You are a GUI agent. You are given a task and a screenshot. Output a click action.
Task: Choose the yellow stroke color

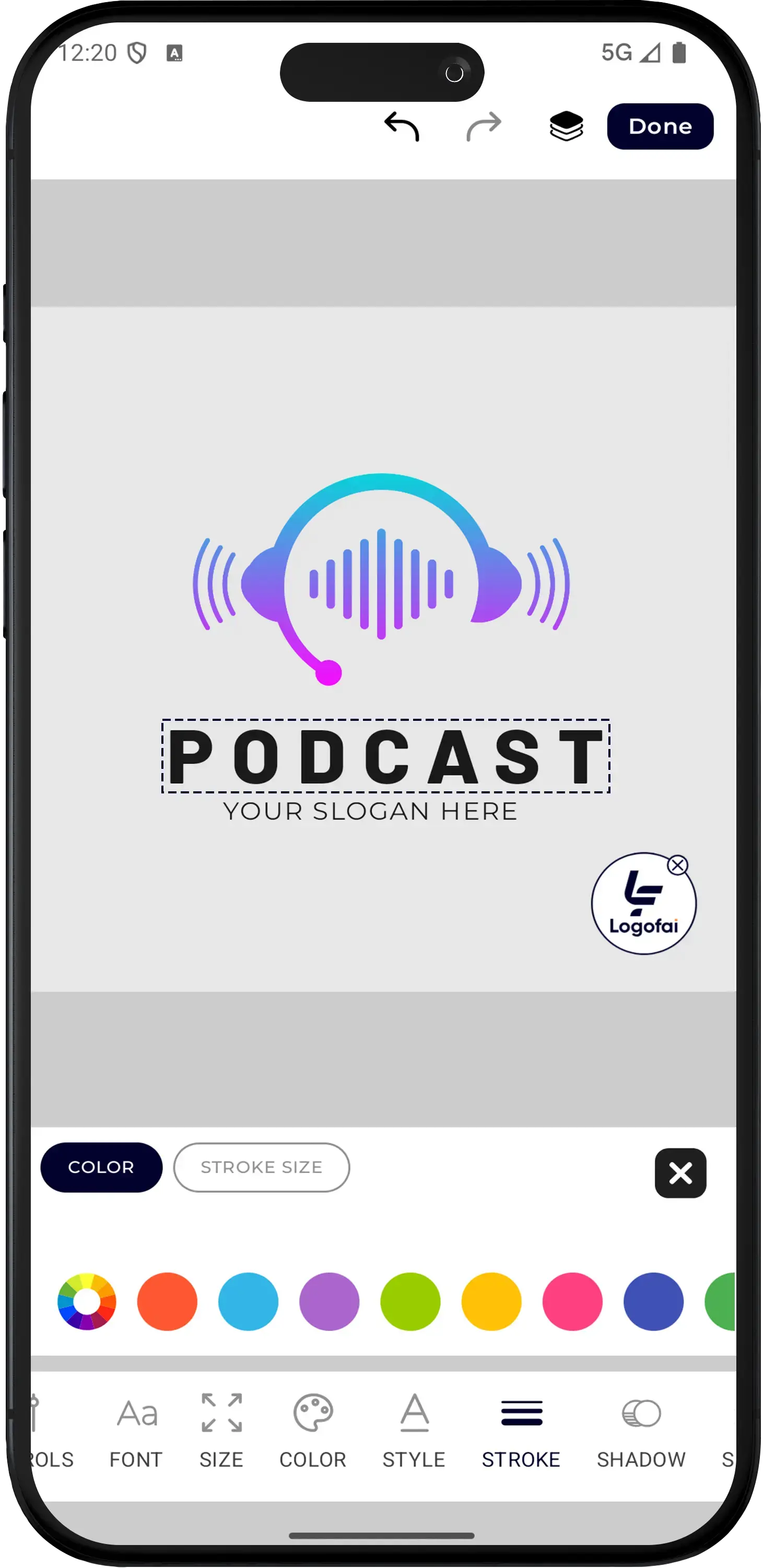pos(491,1301)
